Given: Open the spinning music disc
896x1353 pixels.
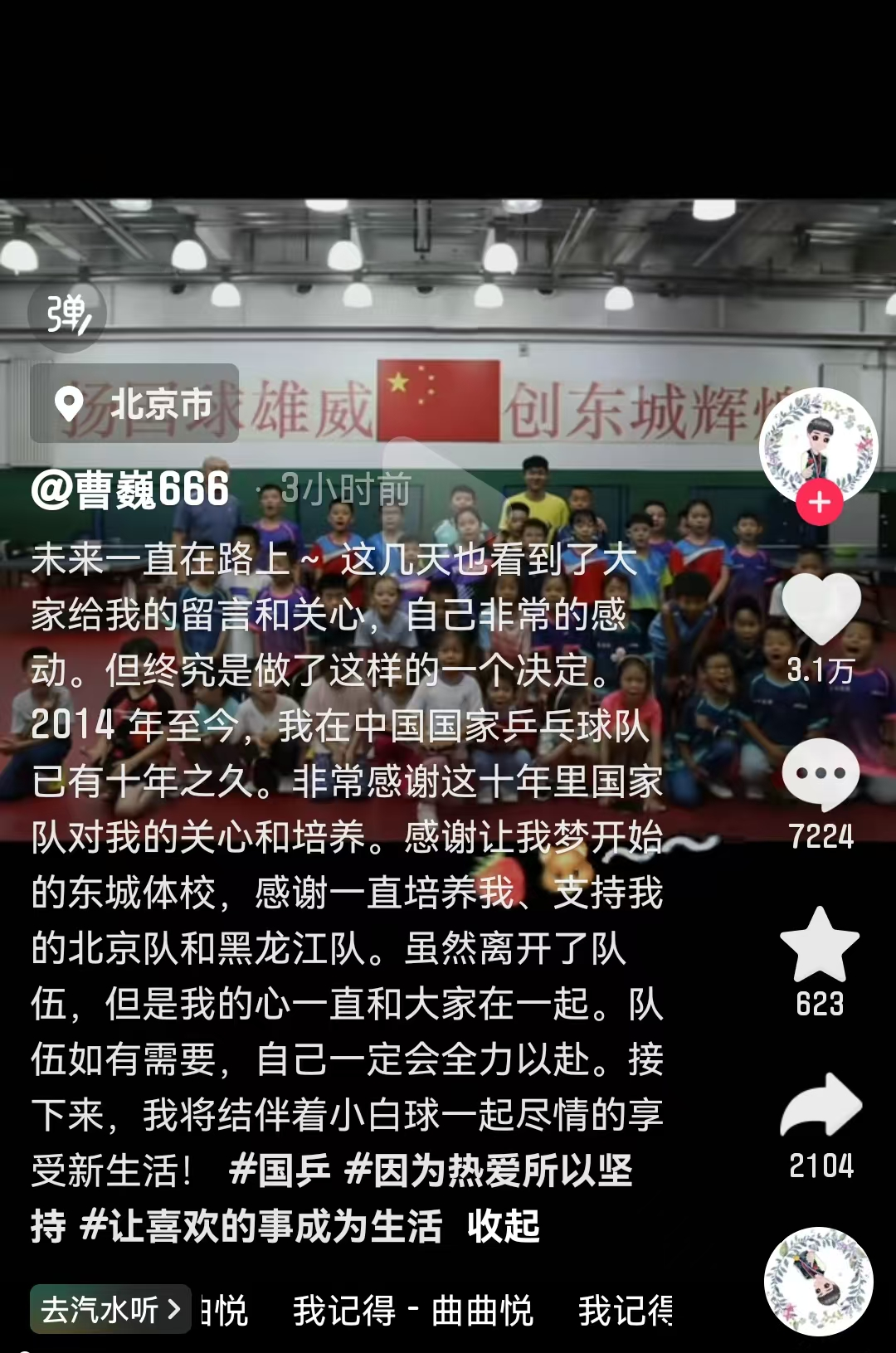Looking at the screenshot, I should pos(818,1282).
